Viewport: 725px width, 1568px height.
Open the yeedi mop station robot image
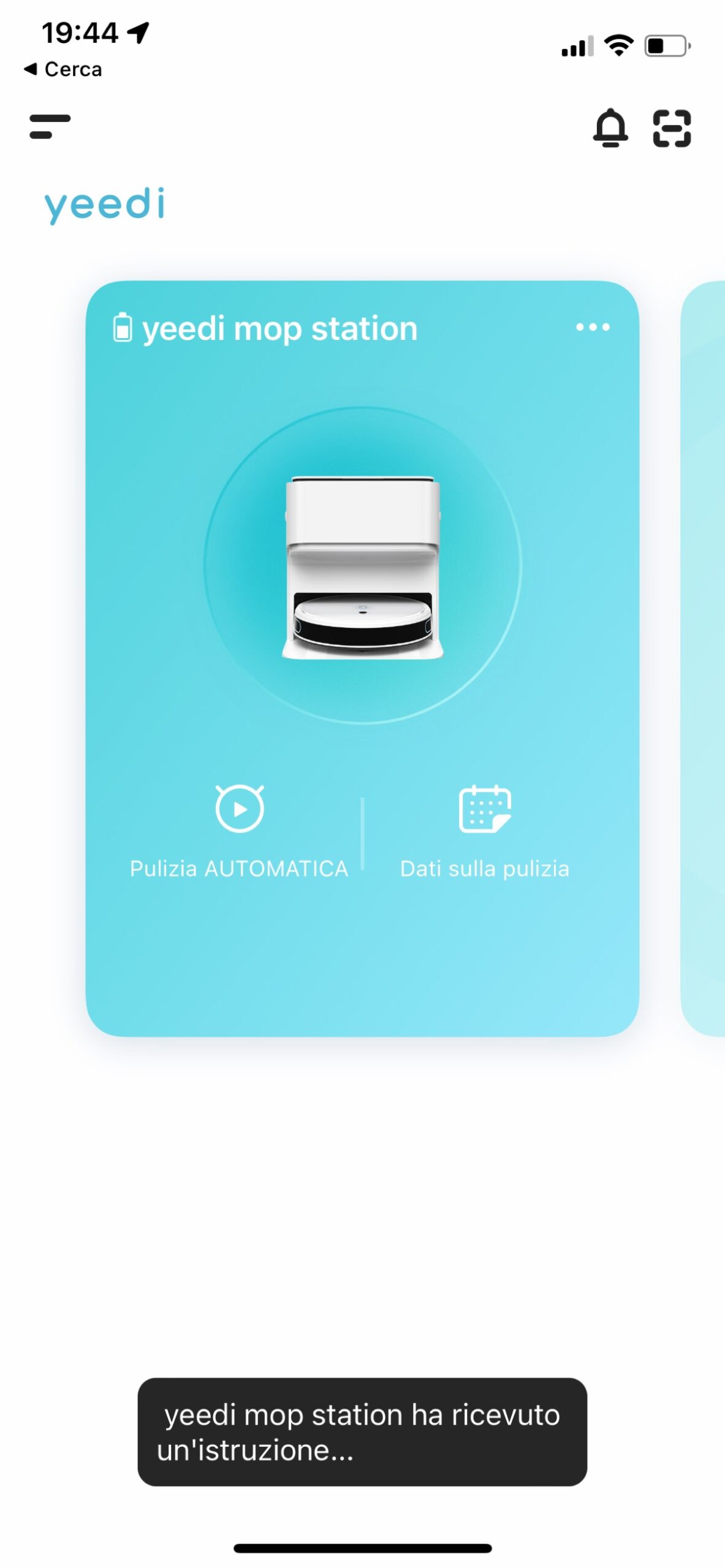point(362,566)
